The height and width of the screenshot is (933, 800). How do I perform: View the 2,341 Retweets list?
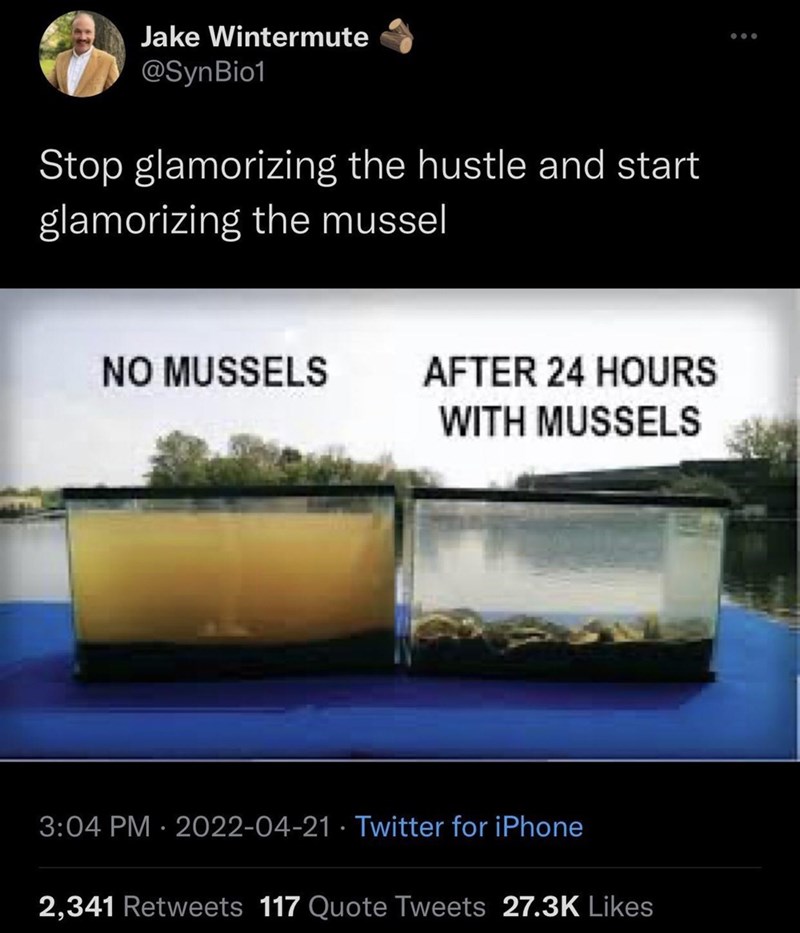pos(140,907)
